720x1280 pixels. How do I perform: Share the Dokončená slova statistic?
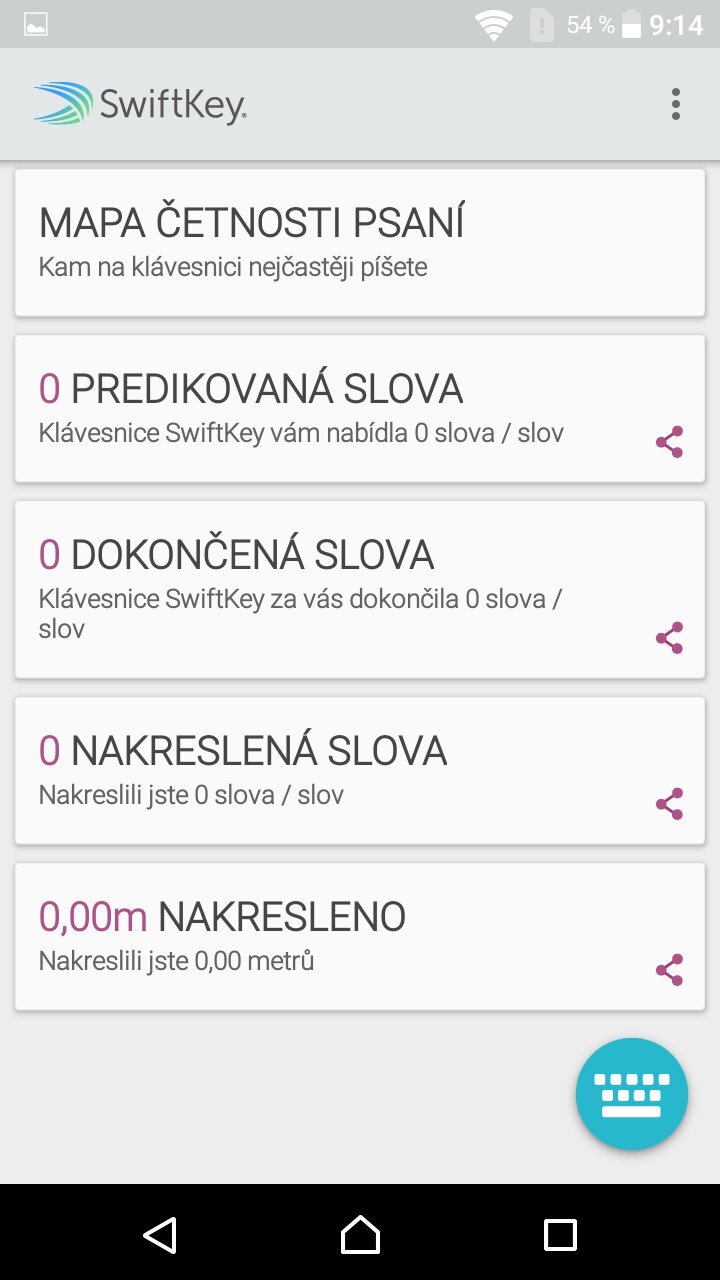tap(668, 637)
